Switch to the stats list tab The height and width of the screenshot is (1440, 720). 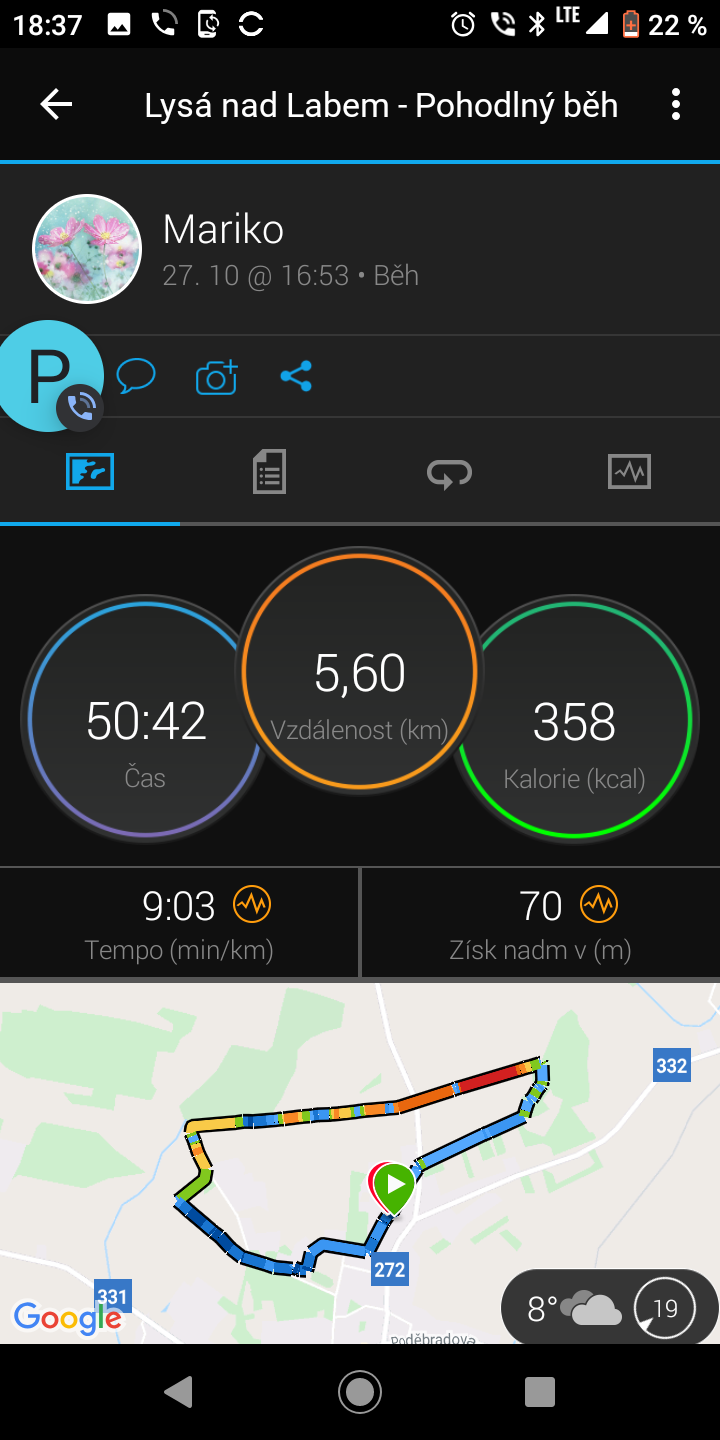pos(269,471)
